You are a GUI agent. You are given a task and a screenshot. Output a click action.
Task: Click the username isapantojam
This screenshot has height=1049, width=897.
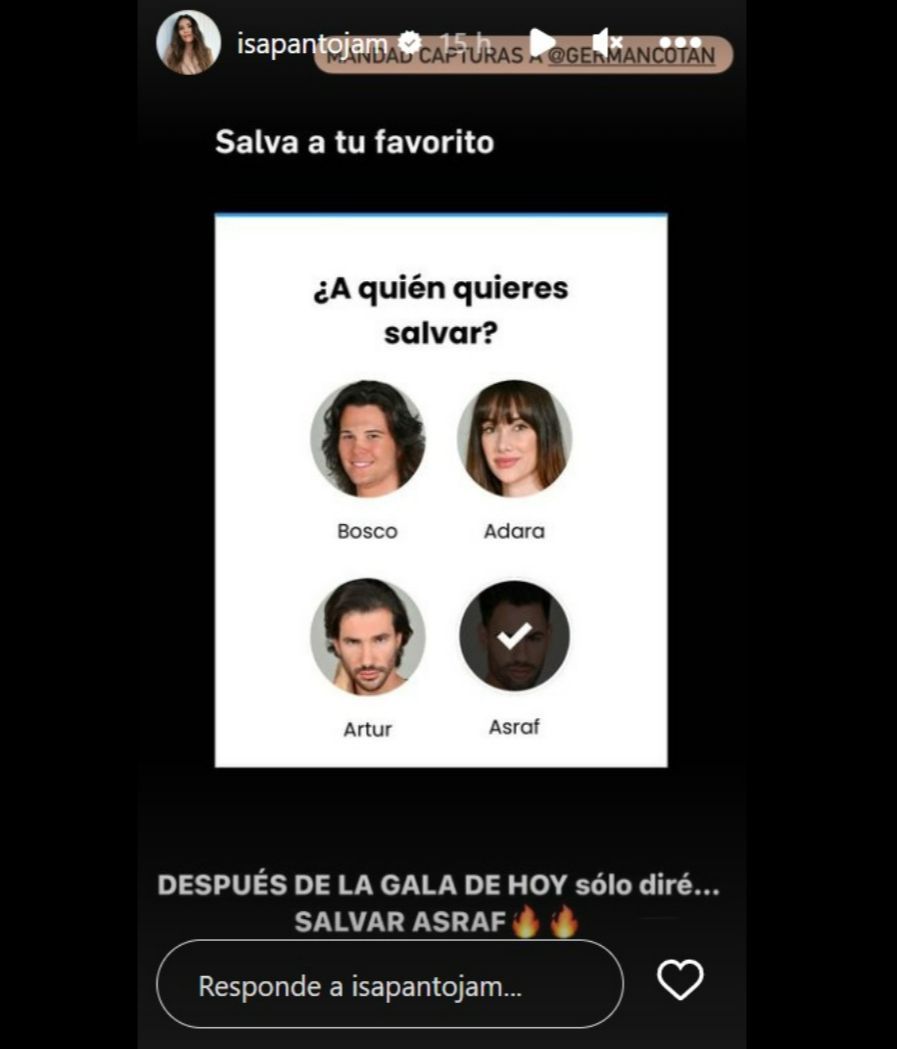312,42
